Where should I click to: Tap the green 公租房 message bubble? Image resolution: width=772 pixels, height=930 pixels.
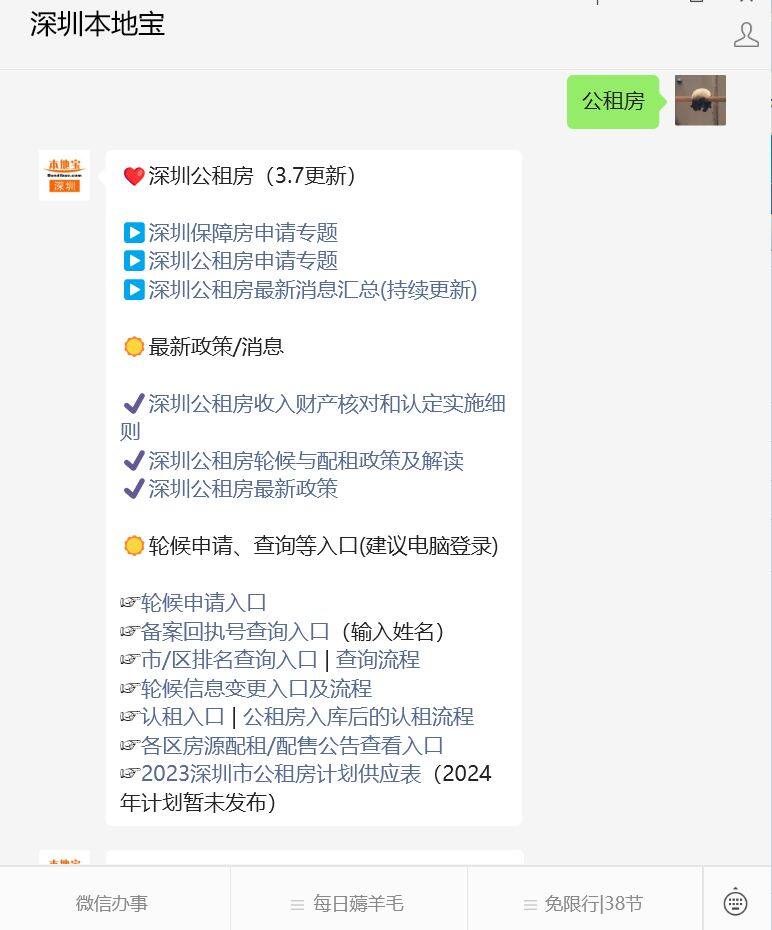click(x=614, y=101)
